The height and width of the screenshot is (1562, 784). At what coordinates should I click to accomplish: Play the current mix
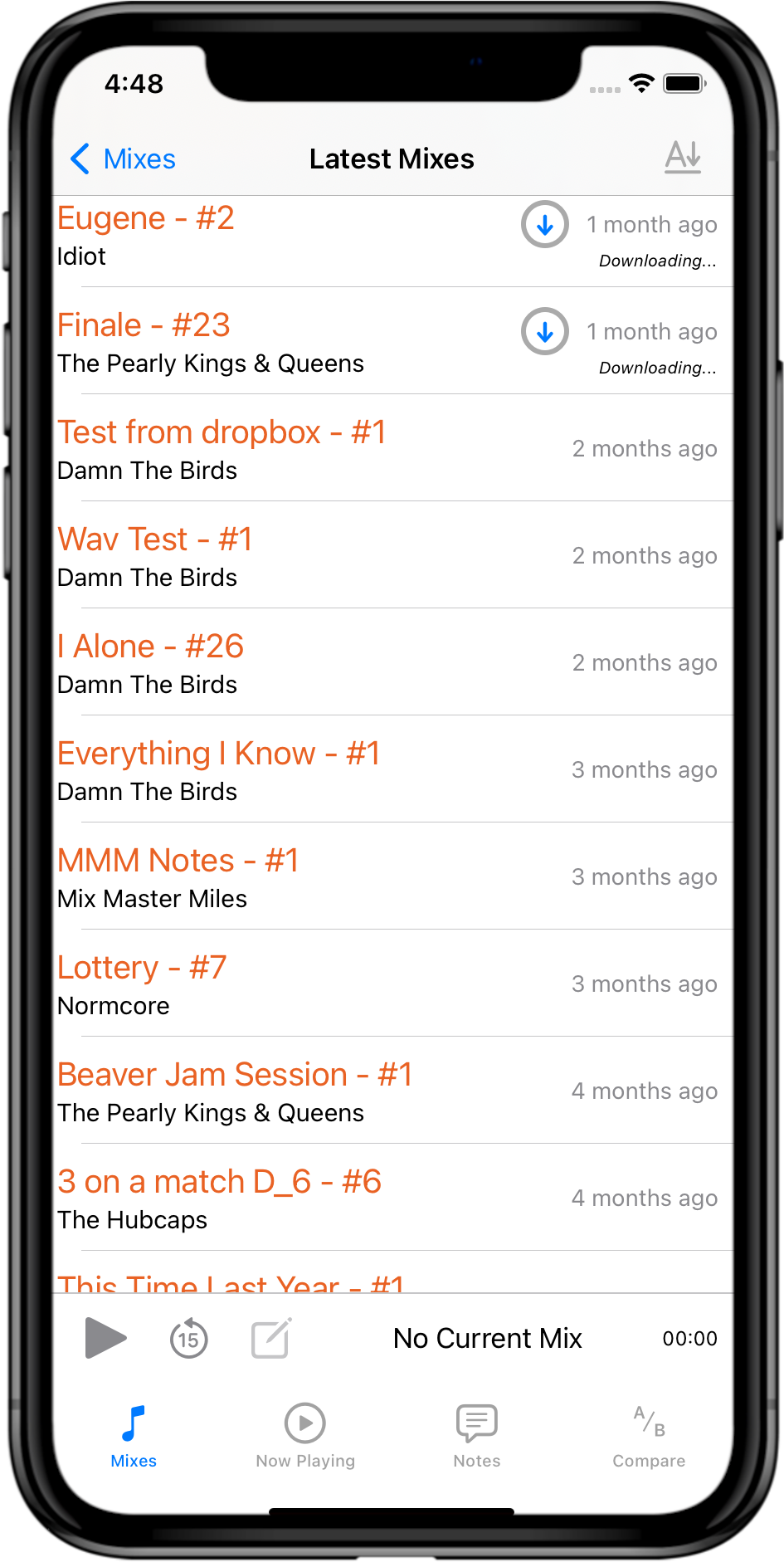[x=105, y=1338]
